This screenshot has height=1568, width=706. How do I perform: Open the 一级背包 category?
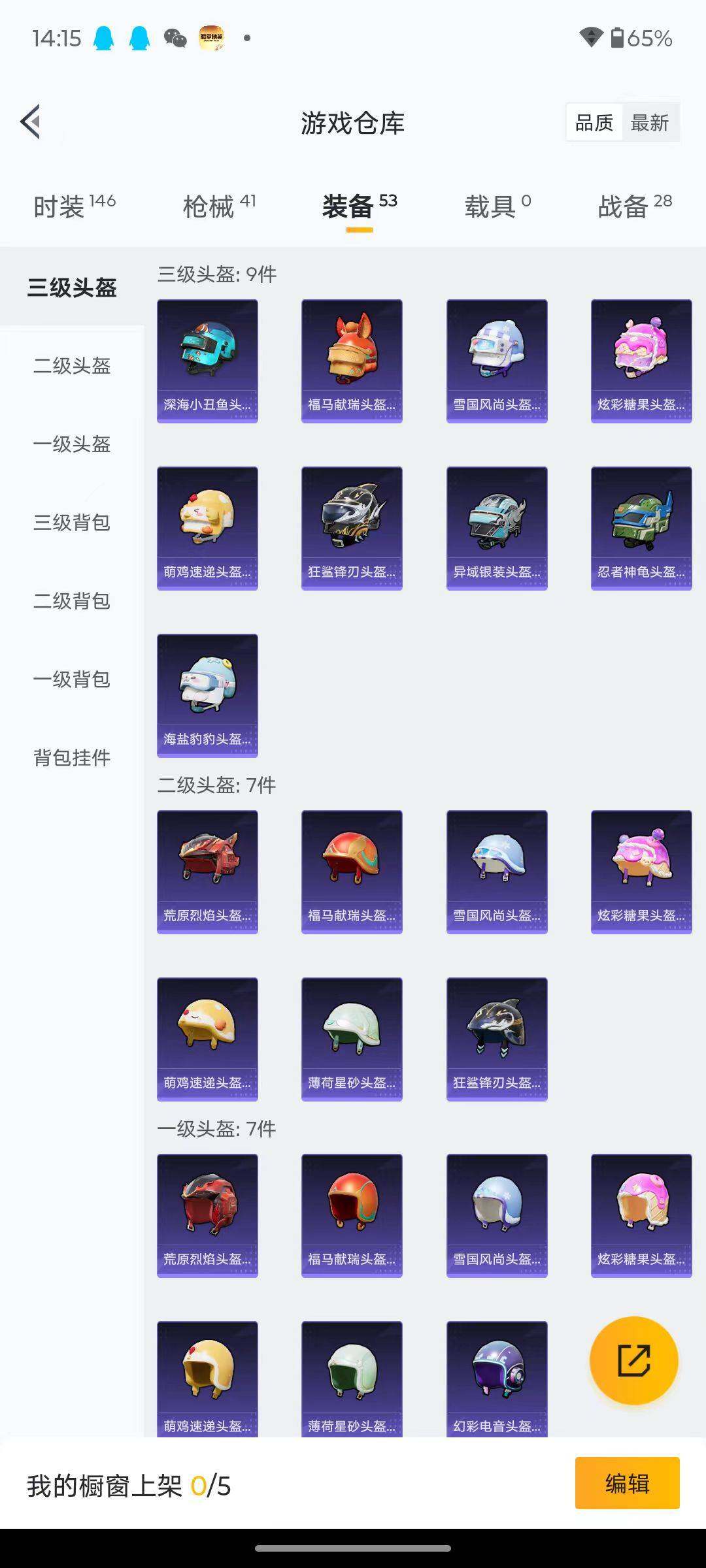point(71,680)
